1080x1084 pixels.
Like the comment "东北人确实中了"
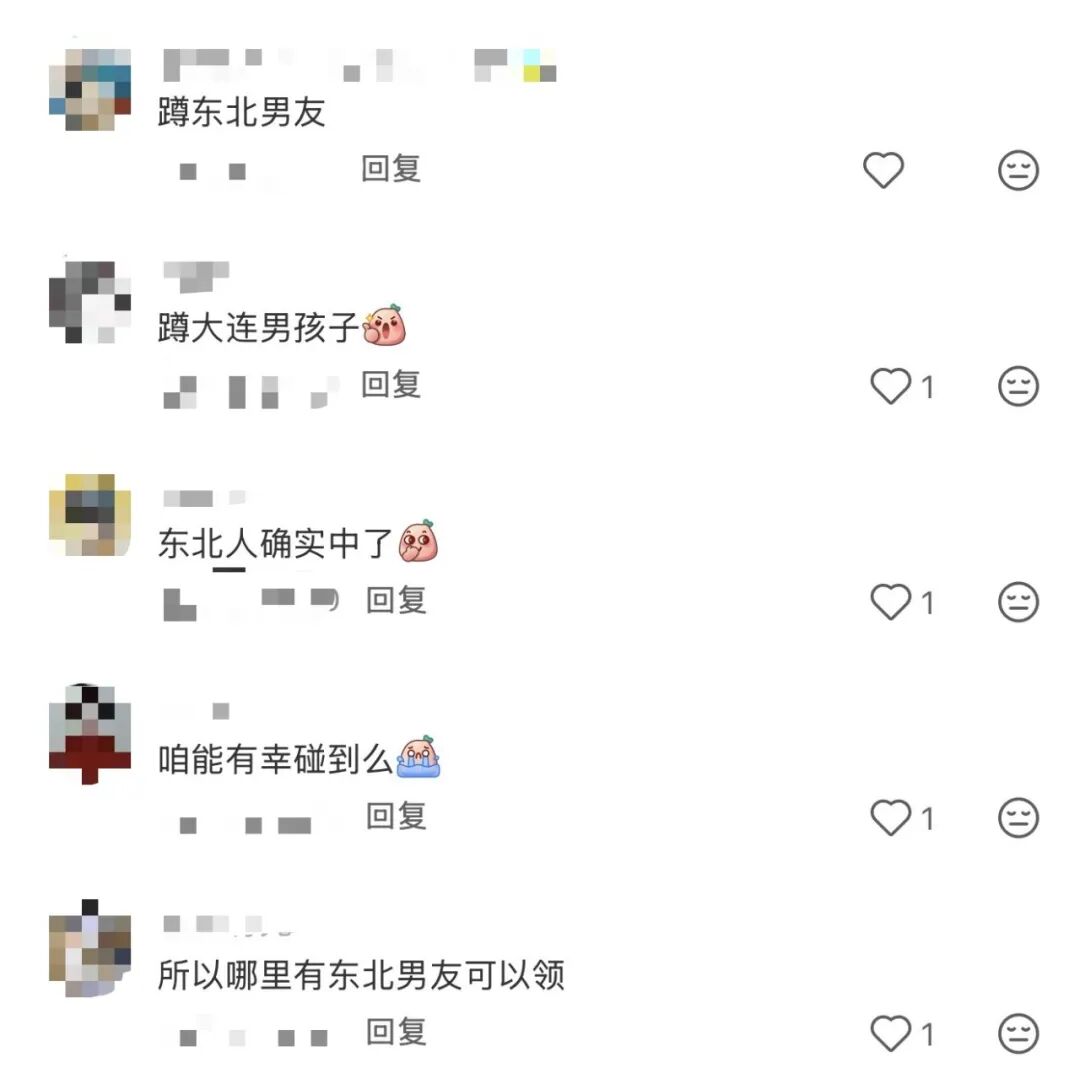pyautogui.click(x=890, y=602)
